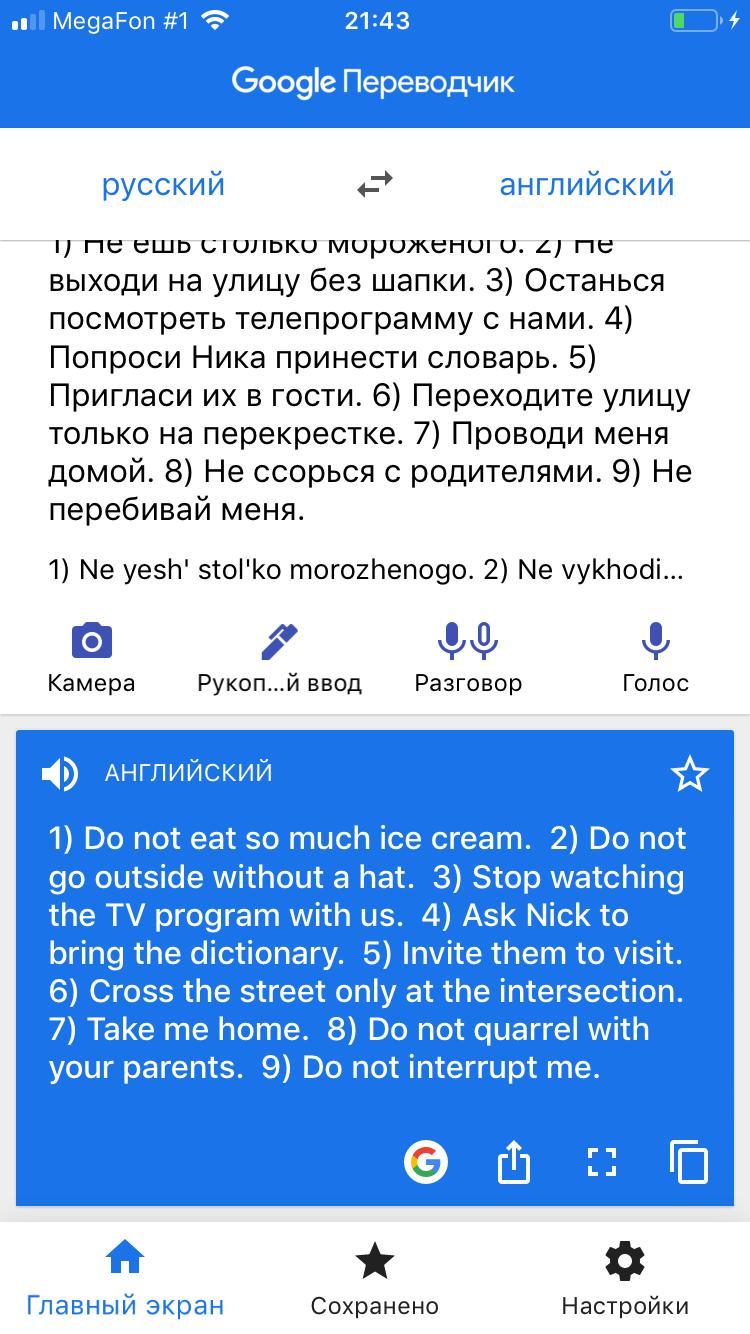Swap the source and target languages
The image size is (750, 1334).
click(x=375, y=185)
